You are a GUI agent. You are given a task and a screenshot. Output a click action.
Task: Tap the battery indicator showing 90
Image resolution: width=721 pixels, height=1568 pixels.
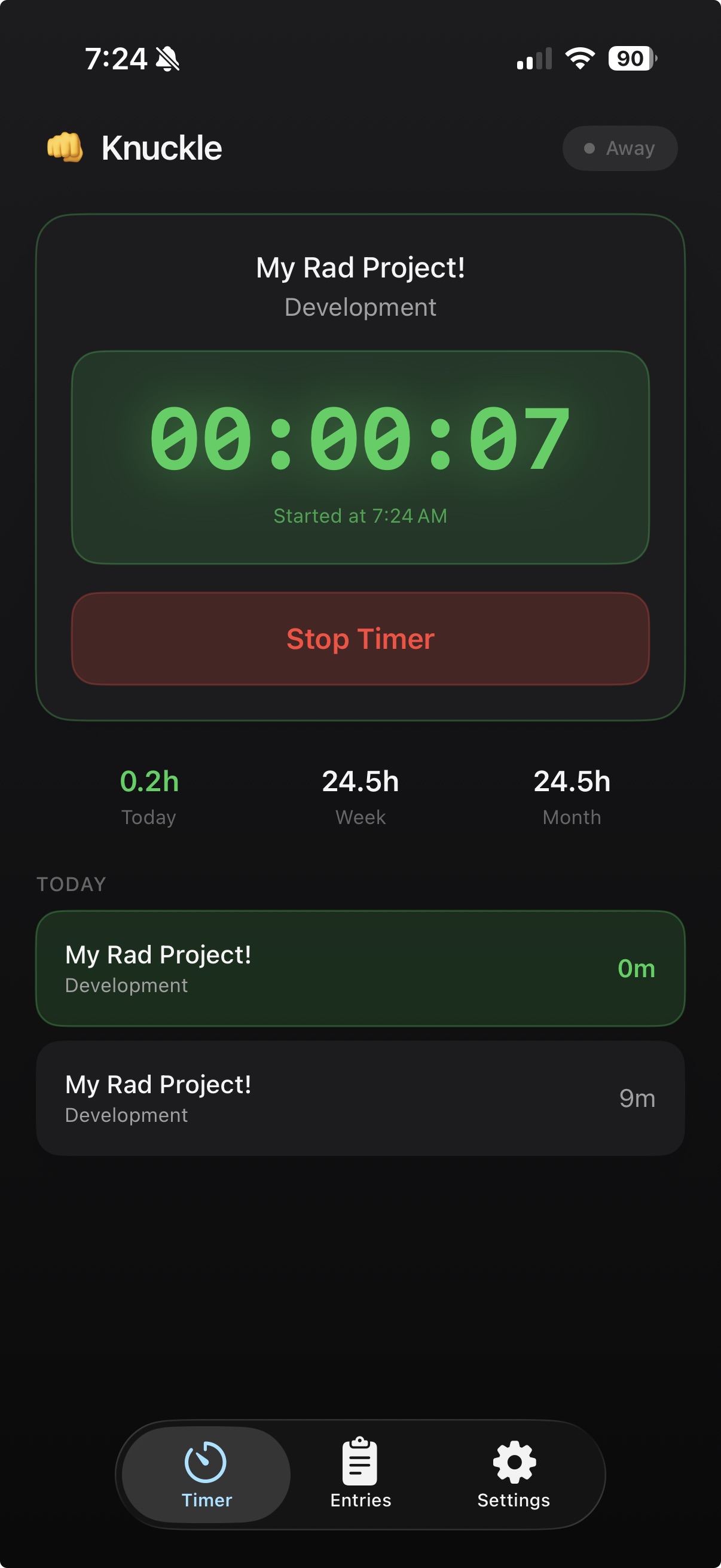(x=630, y=58)
